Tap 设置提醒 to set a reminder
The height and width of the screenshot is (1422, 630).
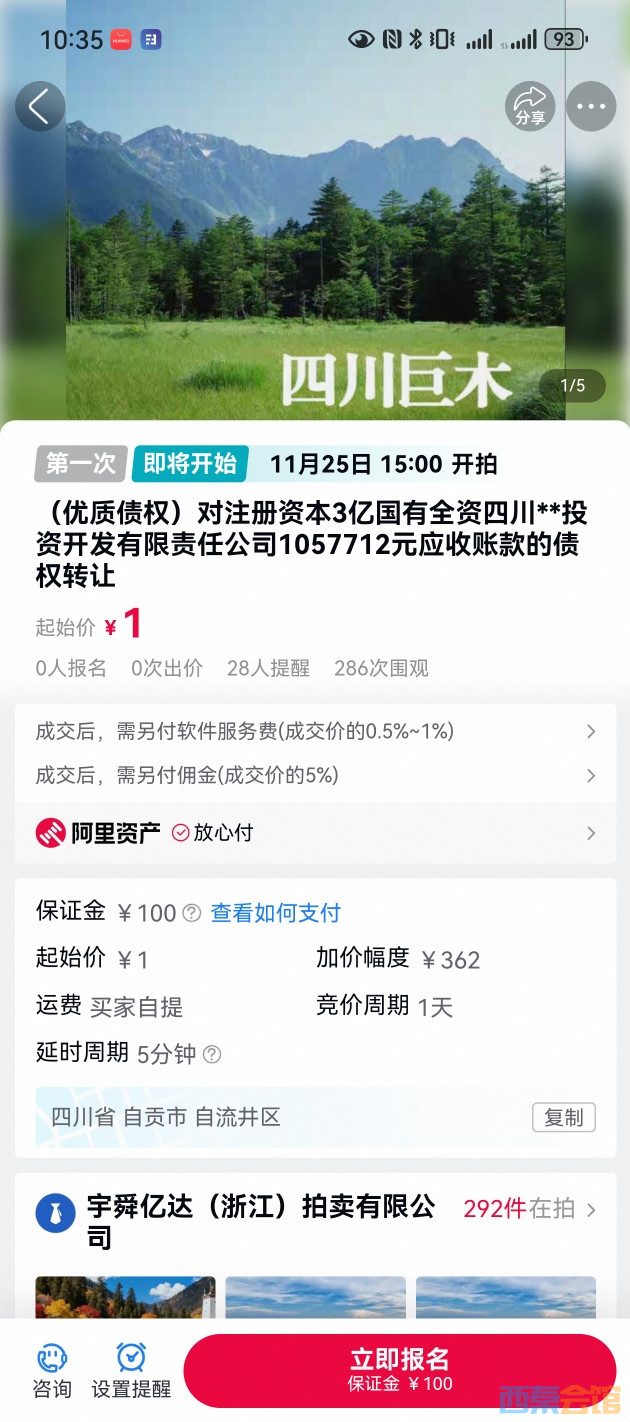pyautogui.click(x=131, y=1371)
